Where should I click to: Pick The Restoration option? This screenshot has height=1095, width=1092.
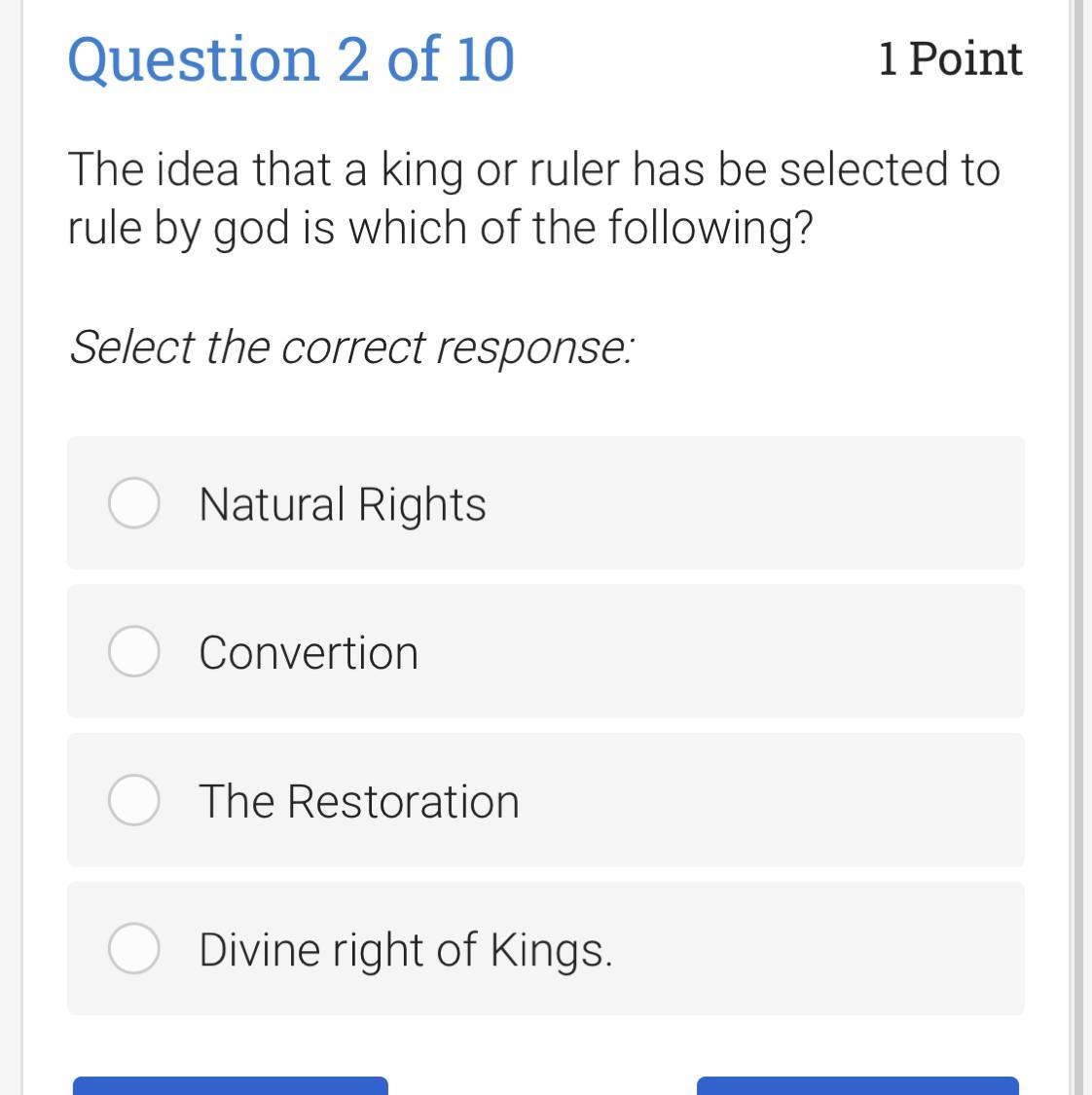pos(134,800)
